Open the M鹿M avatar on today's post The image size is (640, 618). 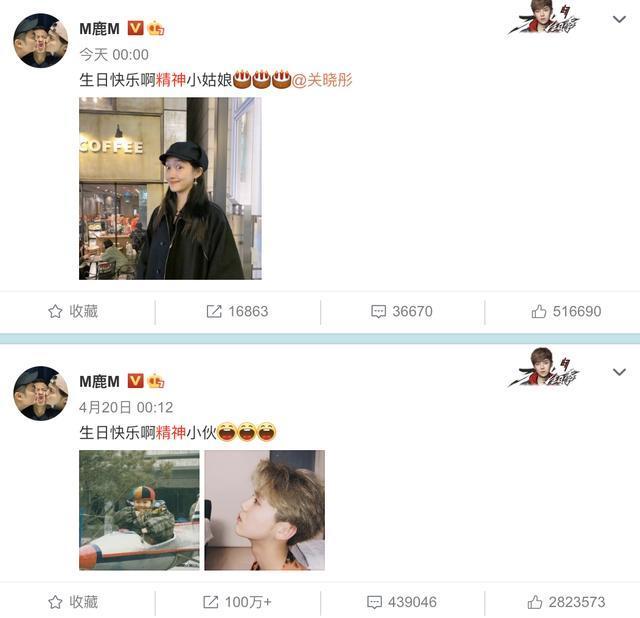(x=40, y=41)
